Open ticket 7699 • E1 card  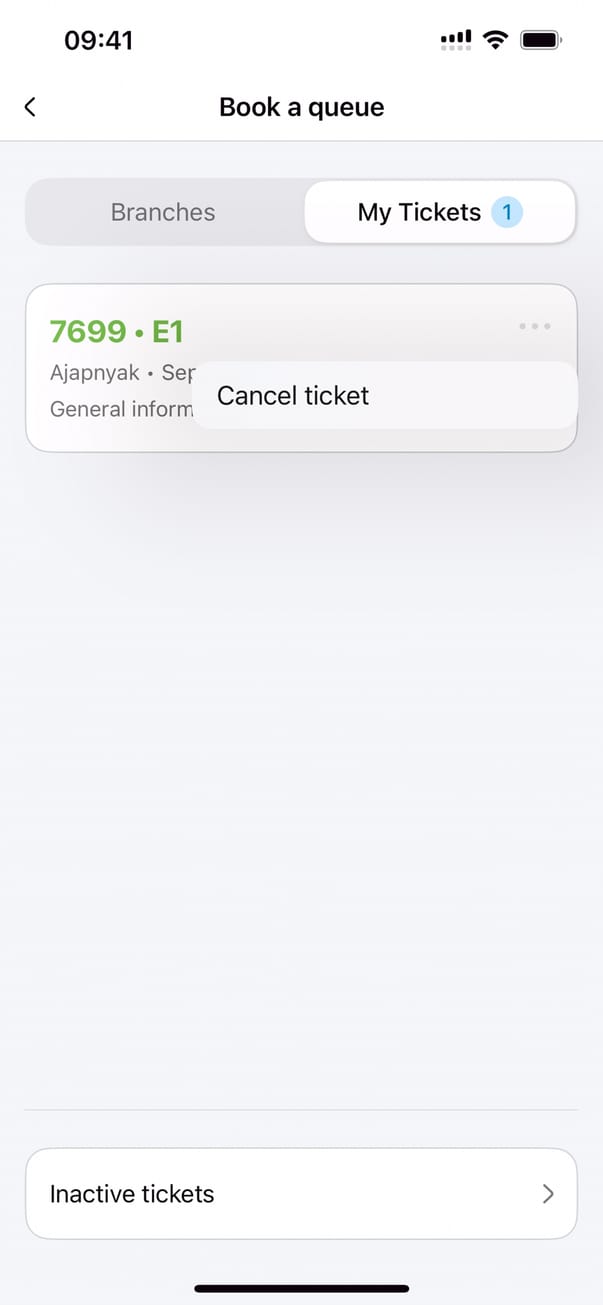(116, 331)
